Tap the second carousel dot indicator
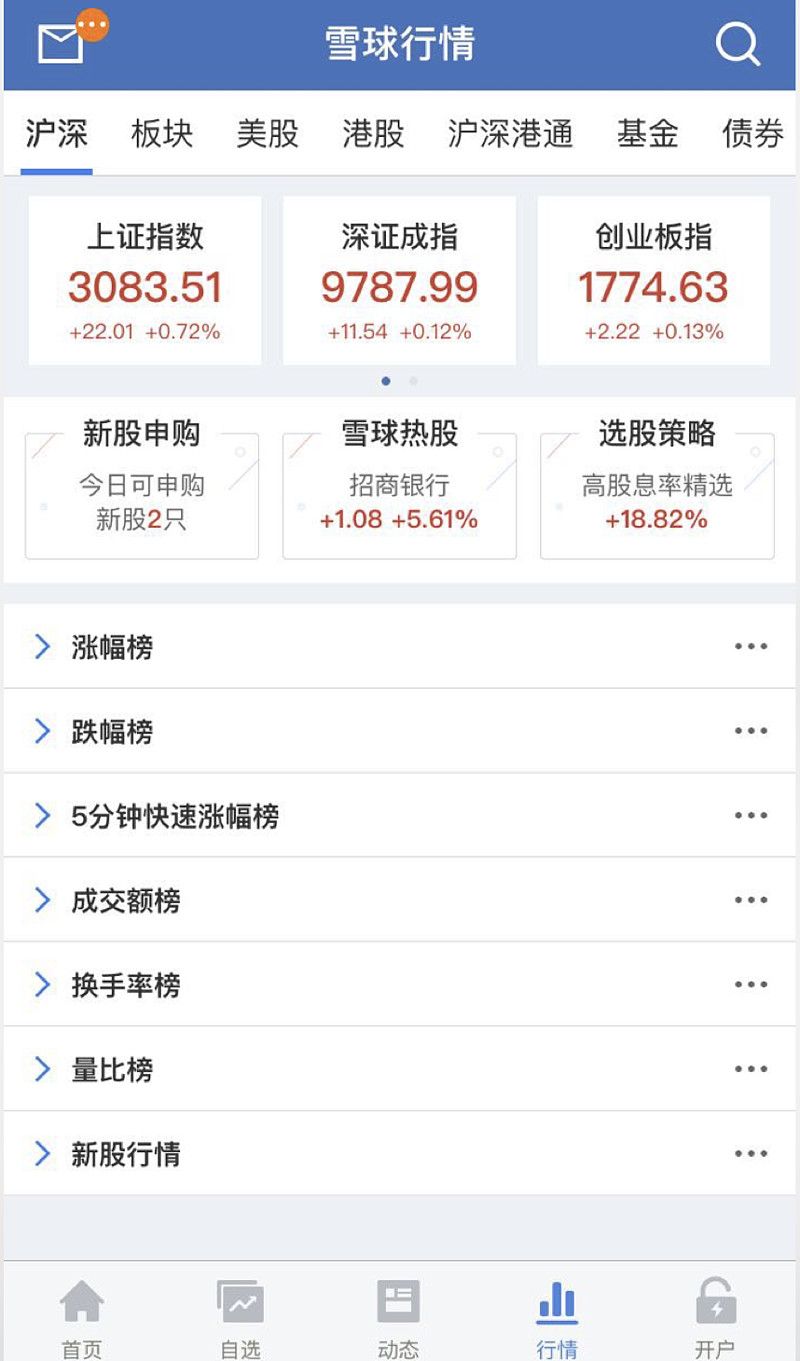 pyautogui.click(x=412, y=381)
